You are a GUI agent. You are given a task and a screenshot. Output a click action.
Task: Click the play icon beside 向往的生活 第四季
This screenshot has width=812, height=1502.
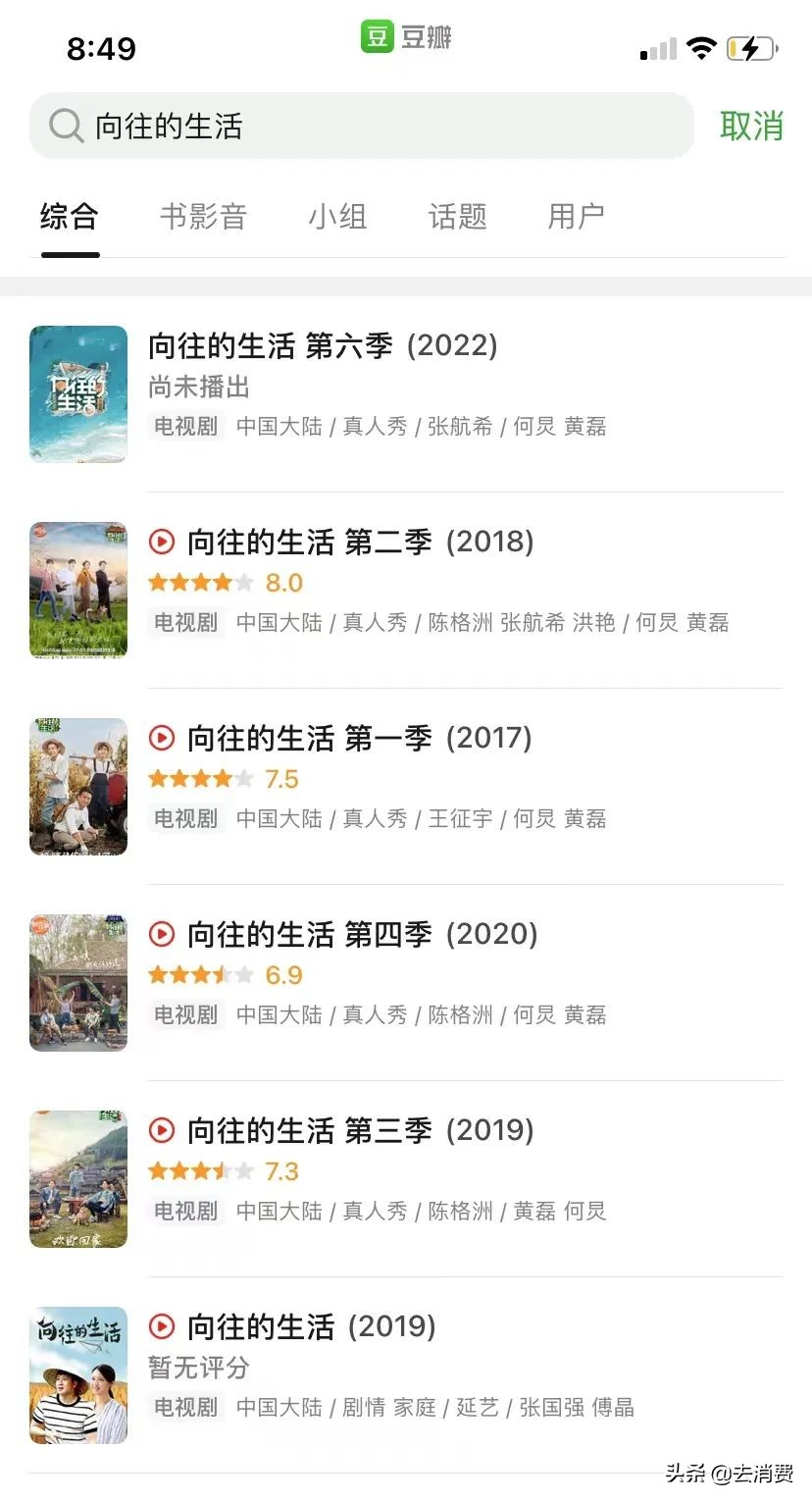[x=162, y=935]
